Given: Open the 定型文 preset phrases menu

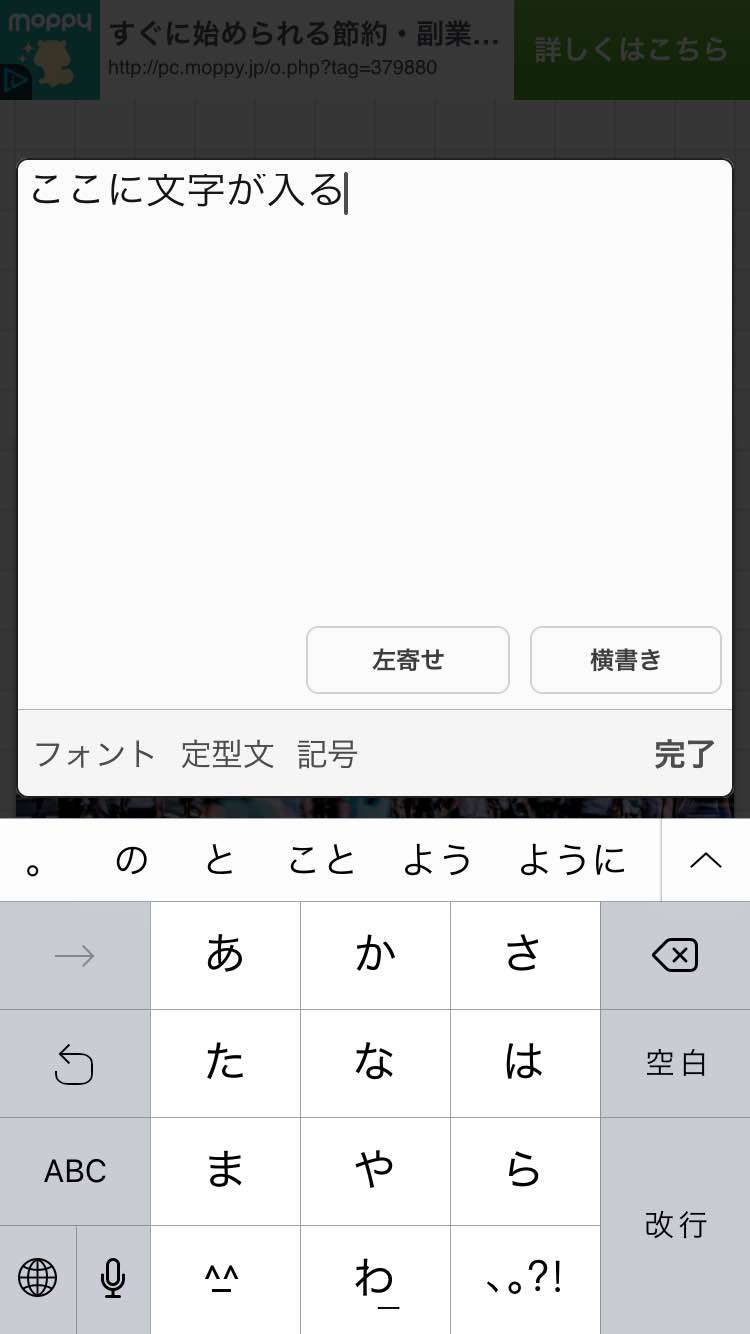Looking at the screenshot, I should tap(227, 755).
